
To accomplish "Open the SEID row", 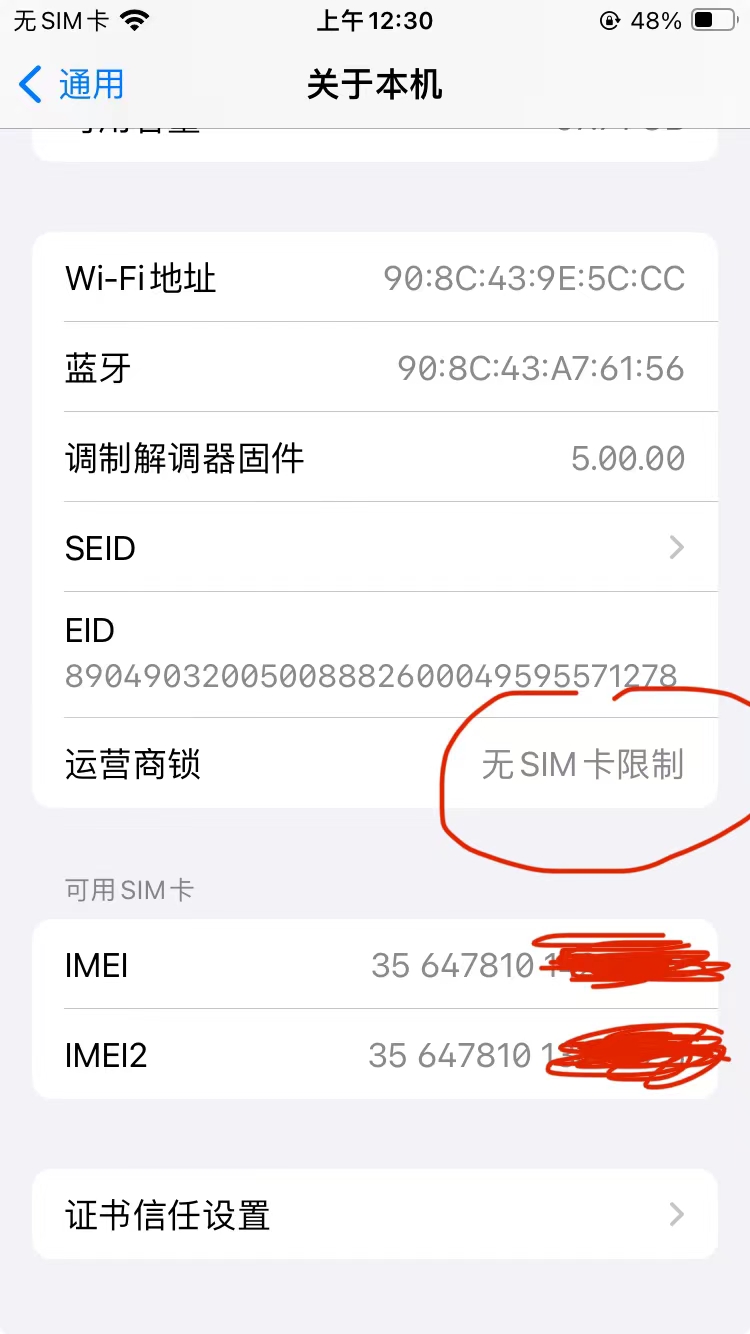I will point(375,548).
